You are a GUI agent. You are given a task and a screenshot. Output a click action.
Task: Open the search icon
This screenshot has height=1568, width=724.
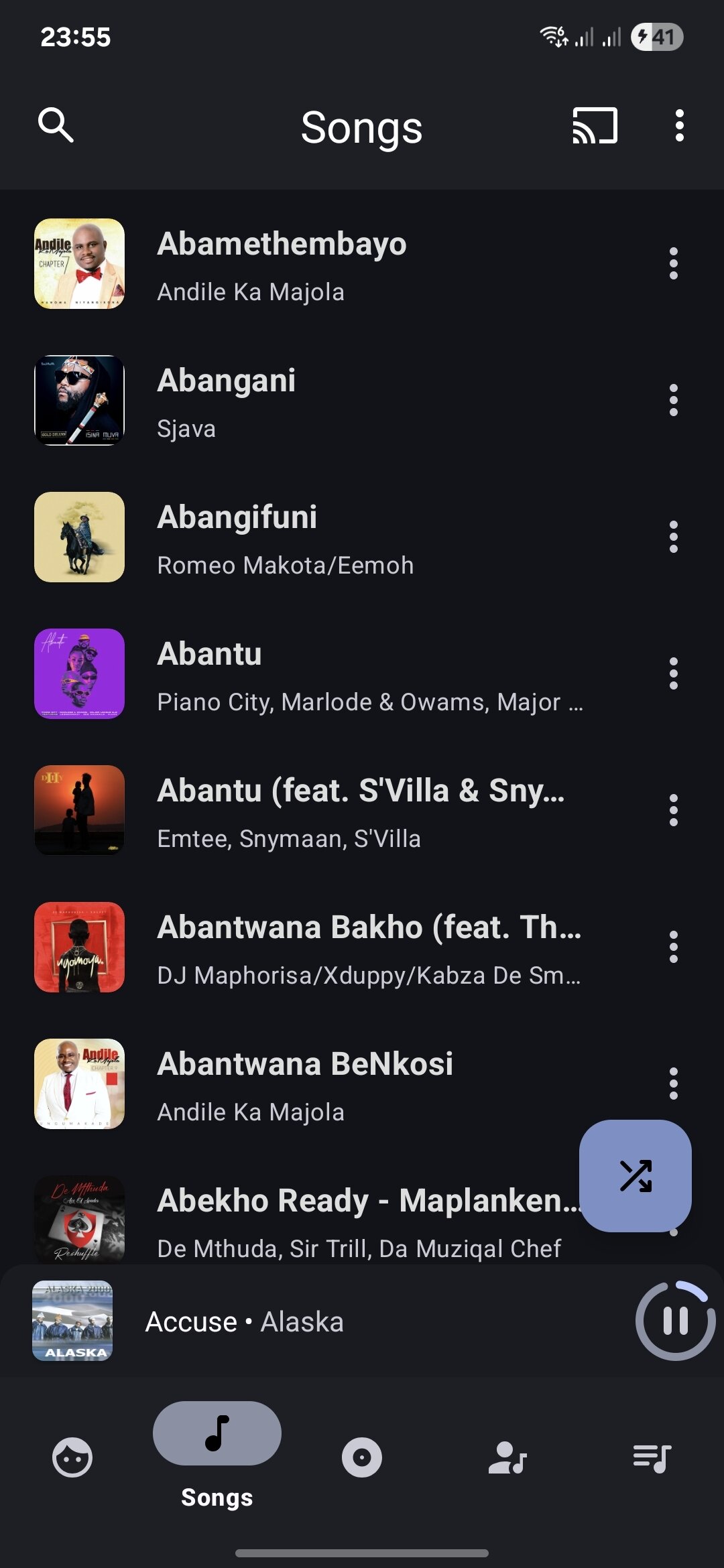[x=56, y=125]
